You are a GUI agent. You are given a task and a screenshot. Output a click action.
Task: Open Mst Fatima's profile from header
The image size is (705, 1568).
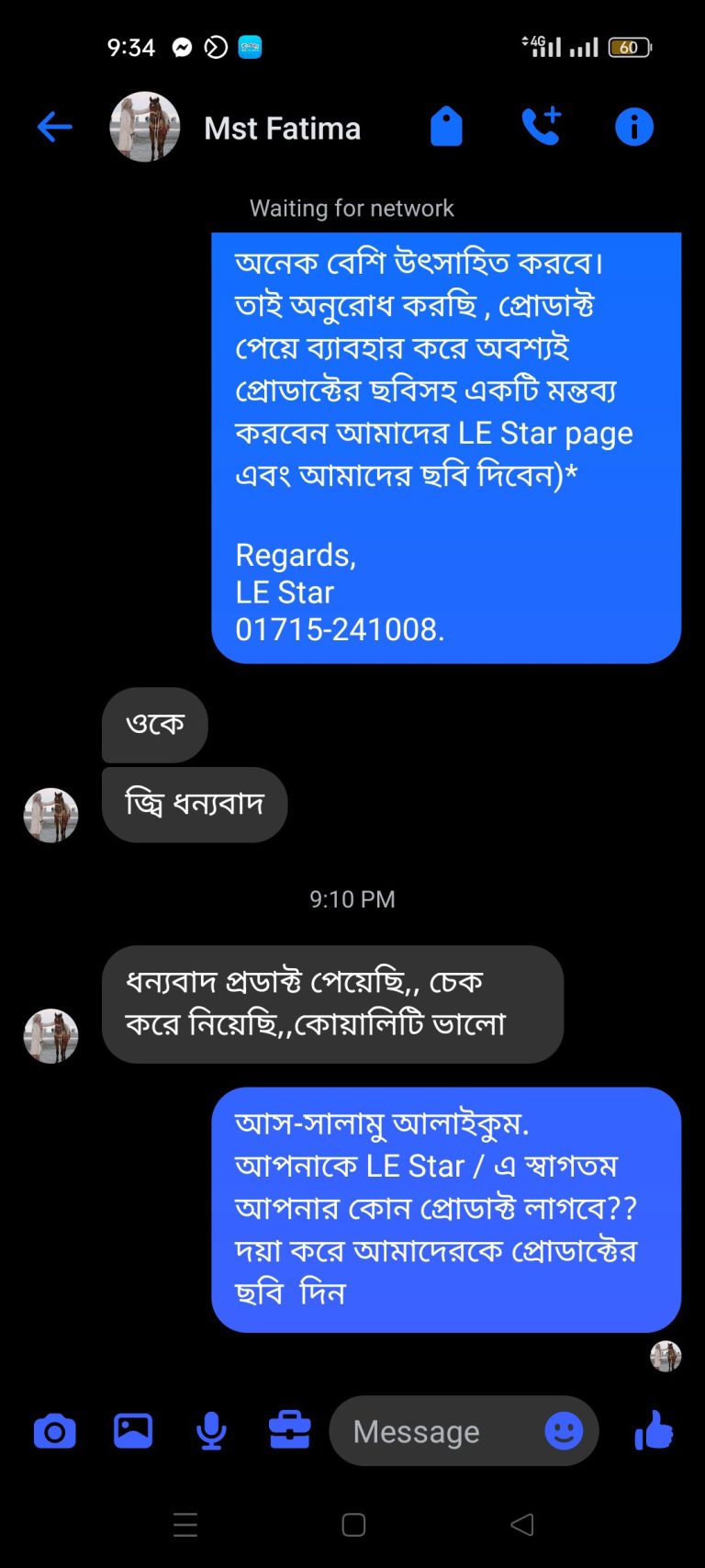tap(281, 128)
